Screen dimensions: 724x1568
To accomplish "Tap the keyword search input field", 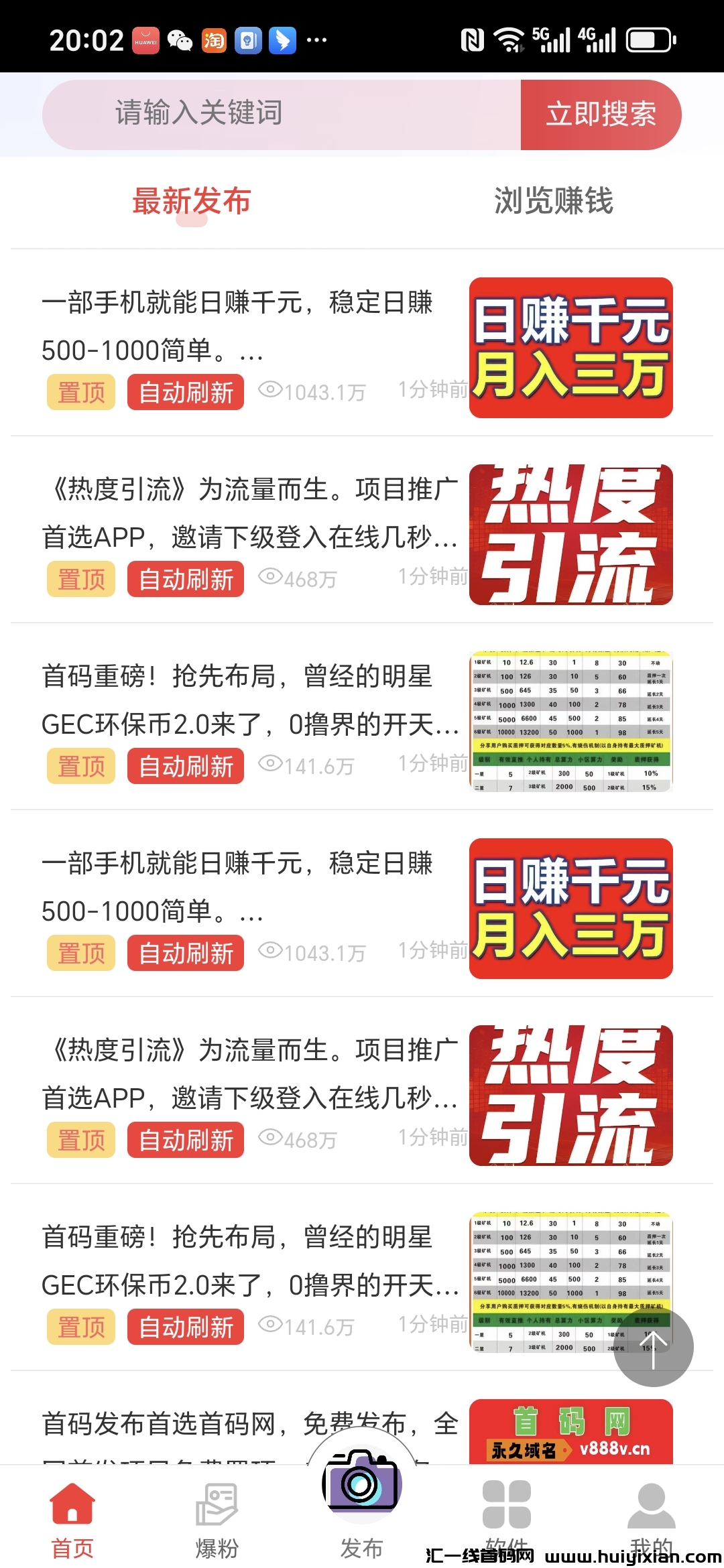I will 282,114.
